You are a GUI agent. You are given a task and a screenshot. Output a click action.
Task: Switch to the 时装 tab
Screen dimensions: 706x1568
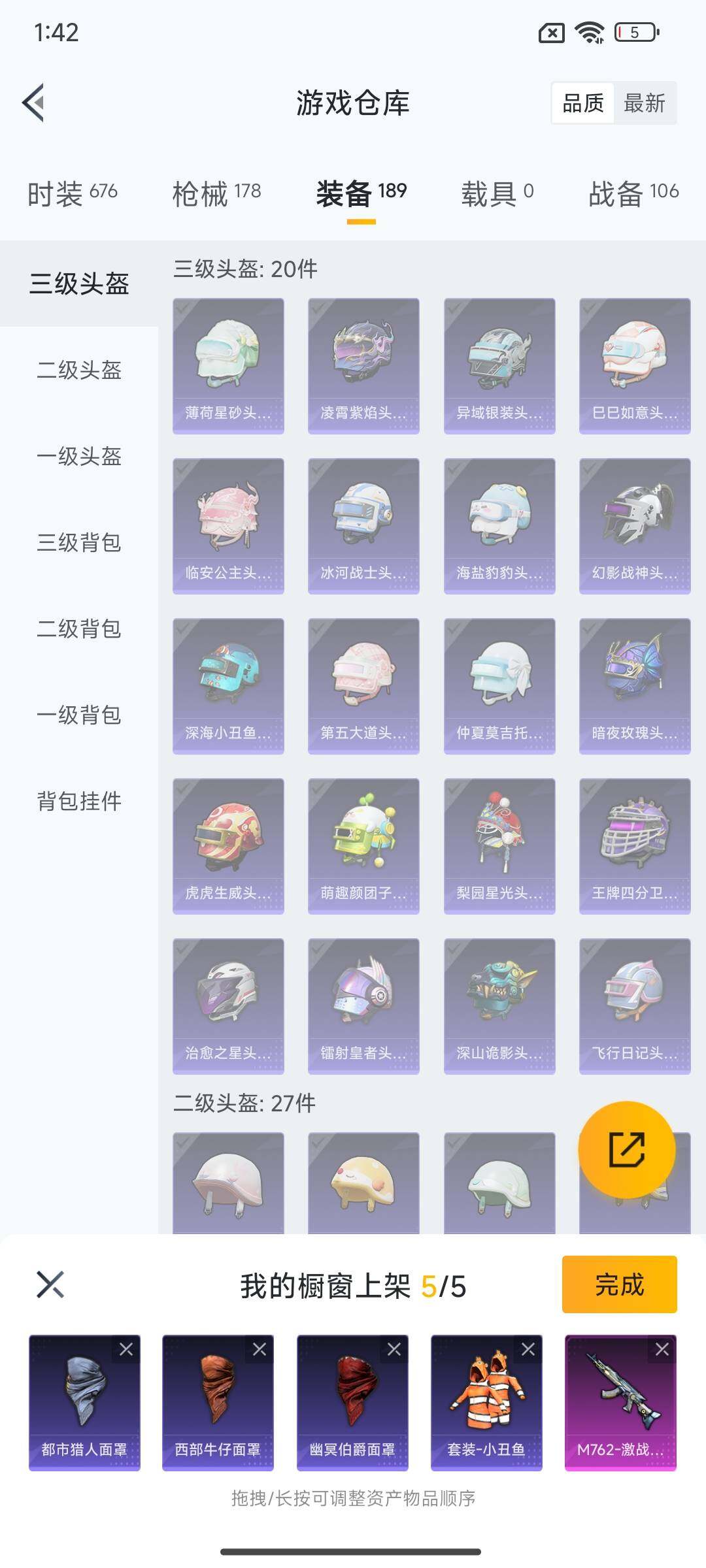tap(72, 193)
